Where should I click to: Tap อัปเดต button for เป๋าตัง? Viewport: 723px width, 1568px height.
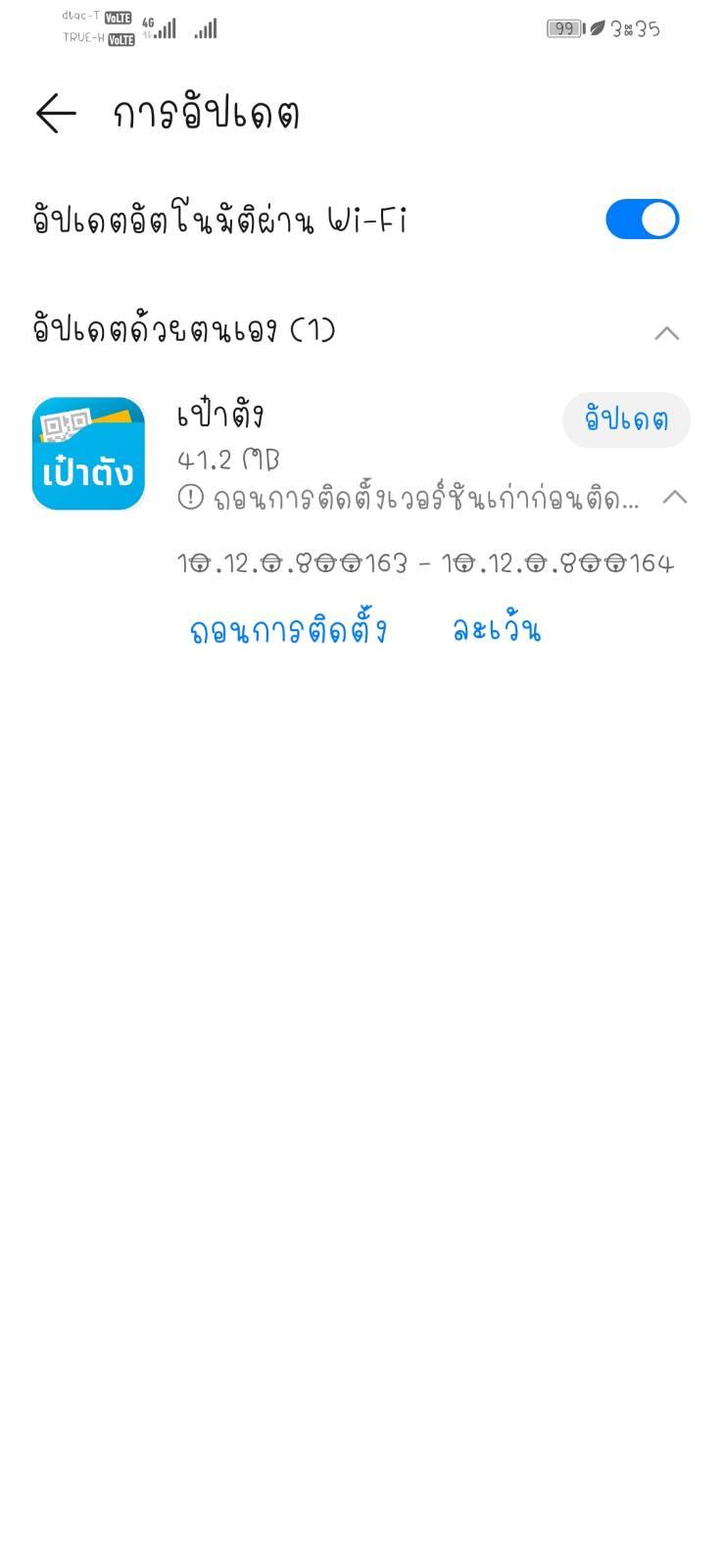pyautogui.click(x=626, y=420)
